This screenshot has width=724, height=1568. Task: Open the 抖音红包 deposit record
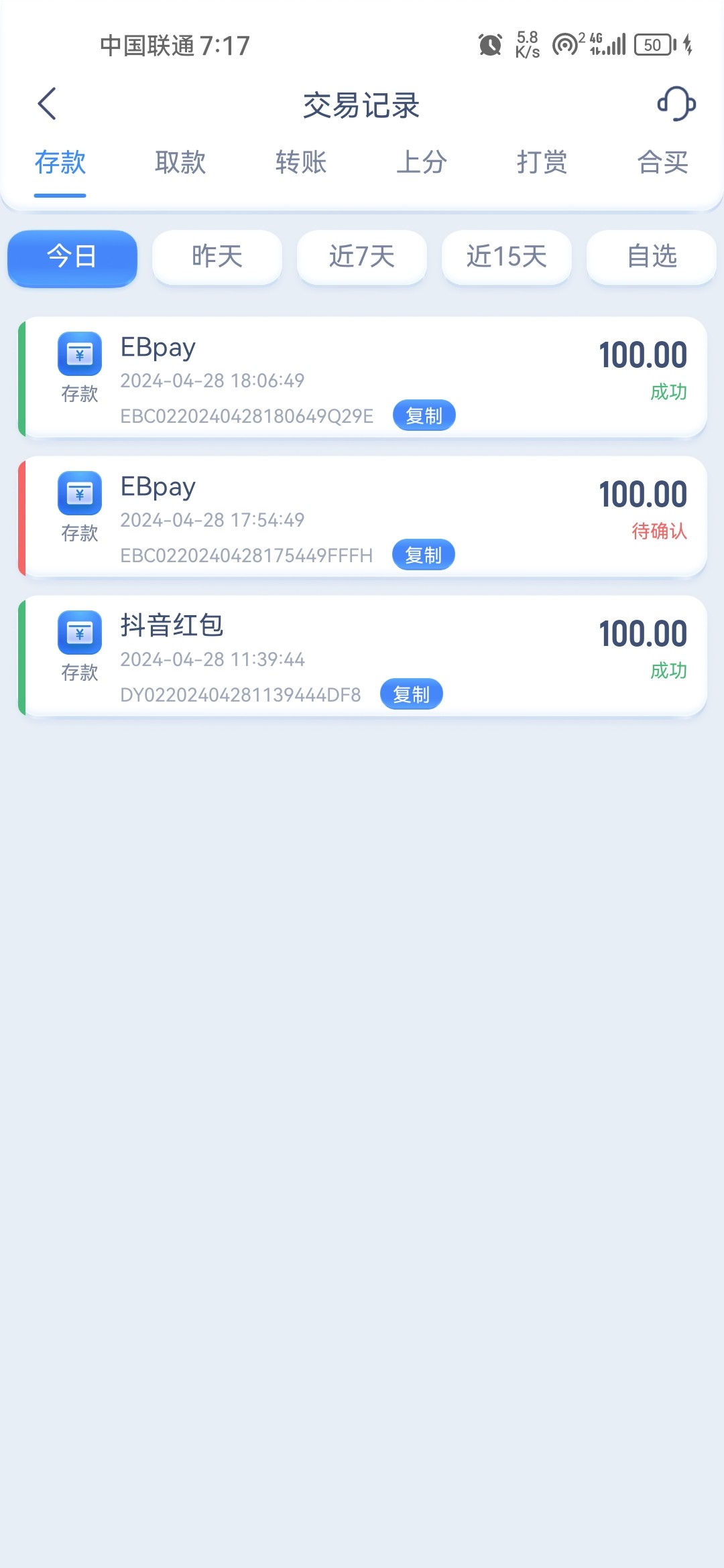(x=363, y=657)
